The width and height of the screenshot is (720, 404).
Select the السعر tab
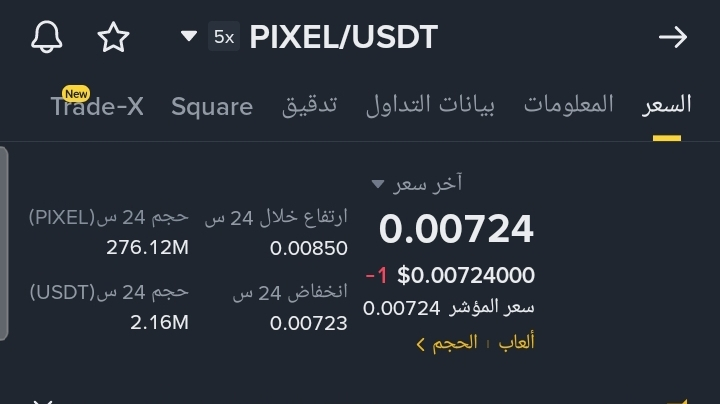[x=666, y=105]
